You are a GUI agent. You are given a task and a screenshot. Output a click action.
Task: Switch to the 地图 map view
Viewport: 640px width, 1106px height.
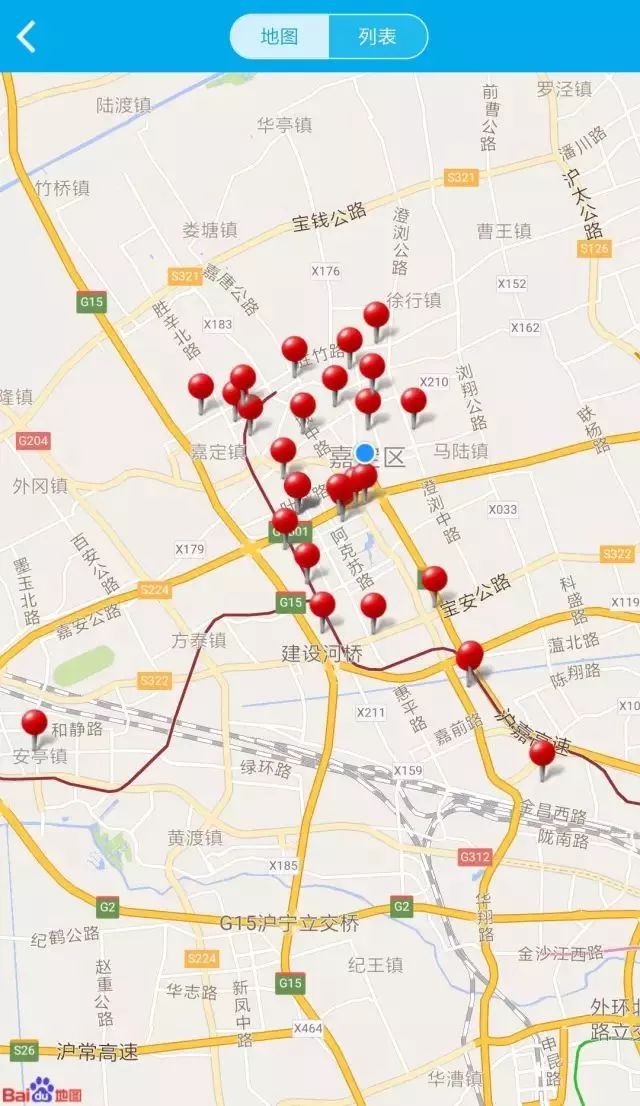click(x=279, y=37)
